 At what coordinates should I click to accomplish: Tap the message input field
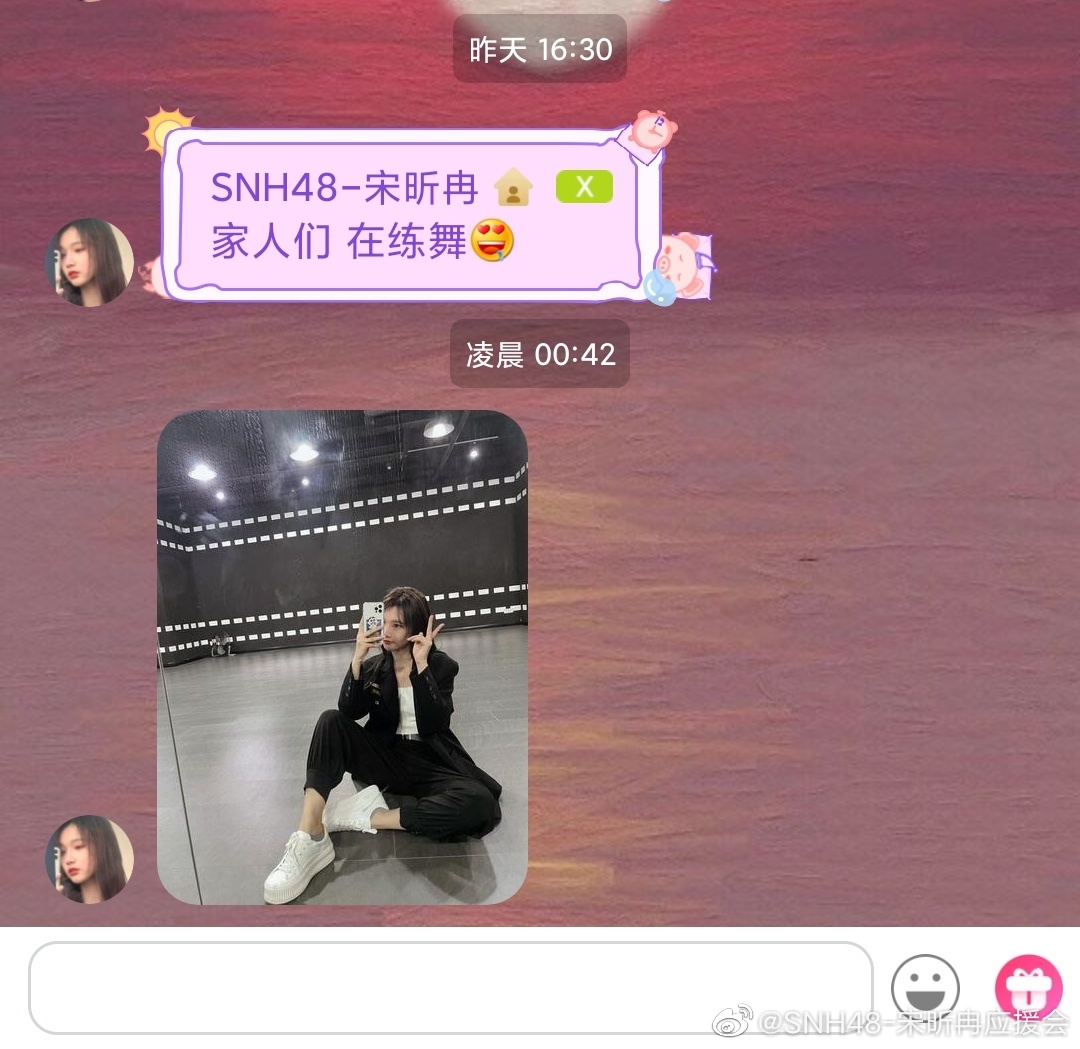450,987
